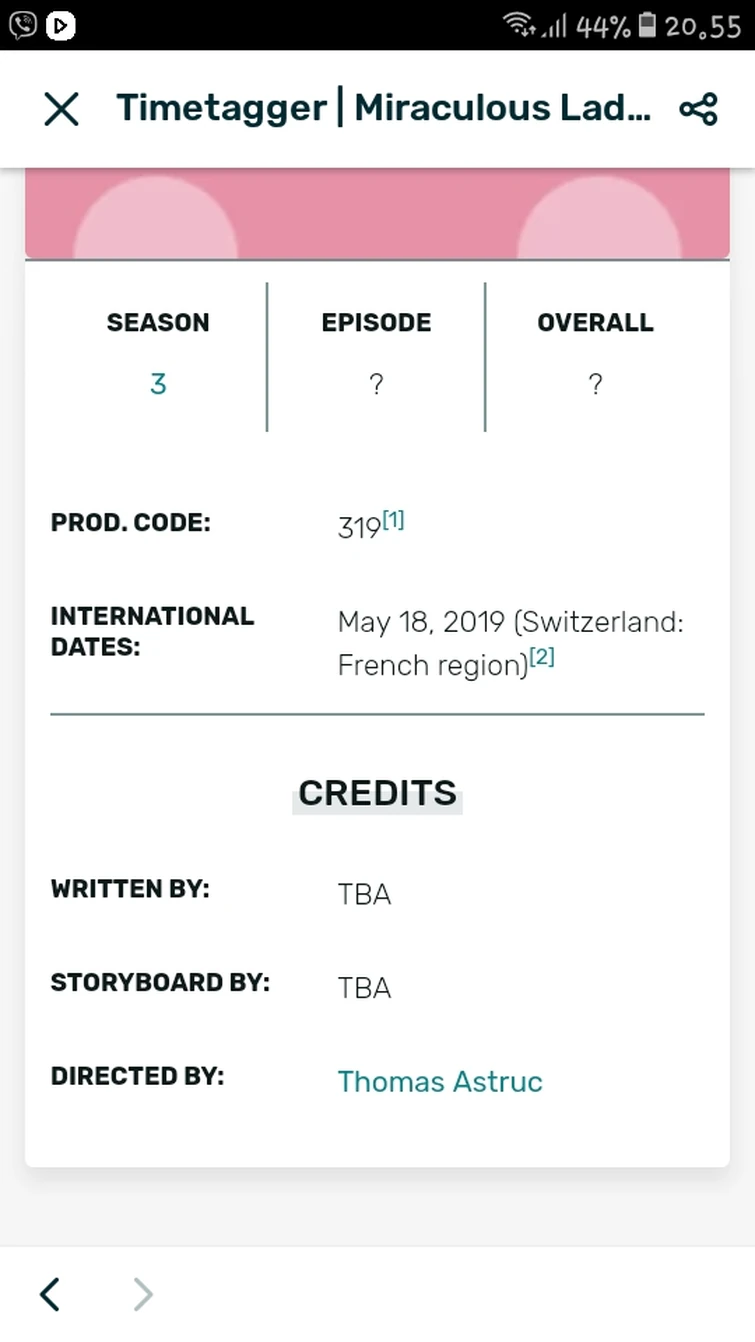
Task: Close the Timetagger browser page
Action: 61,109
